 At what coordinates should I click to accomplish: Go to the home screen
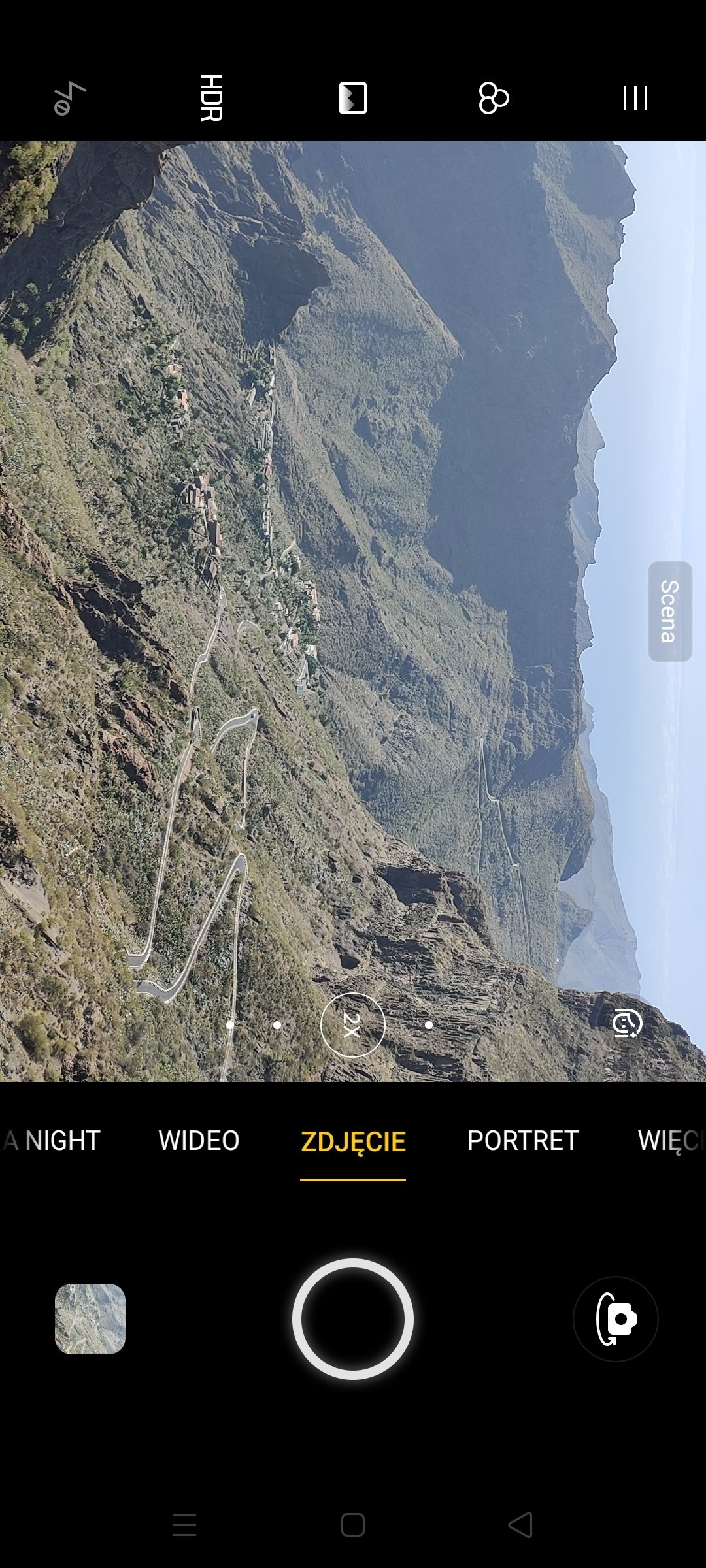[353, 1526]
